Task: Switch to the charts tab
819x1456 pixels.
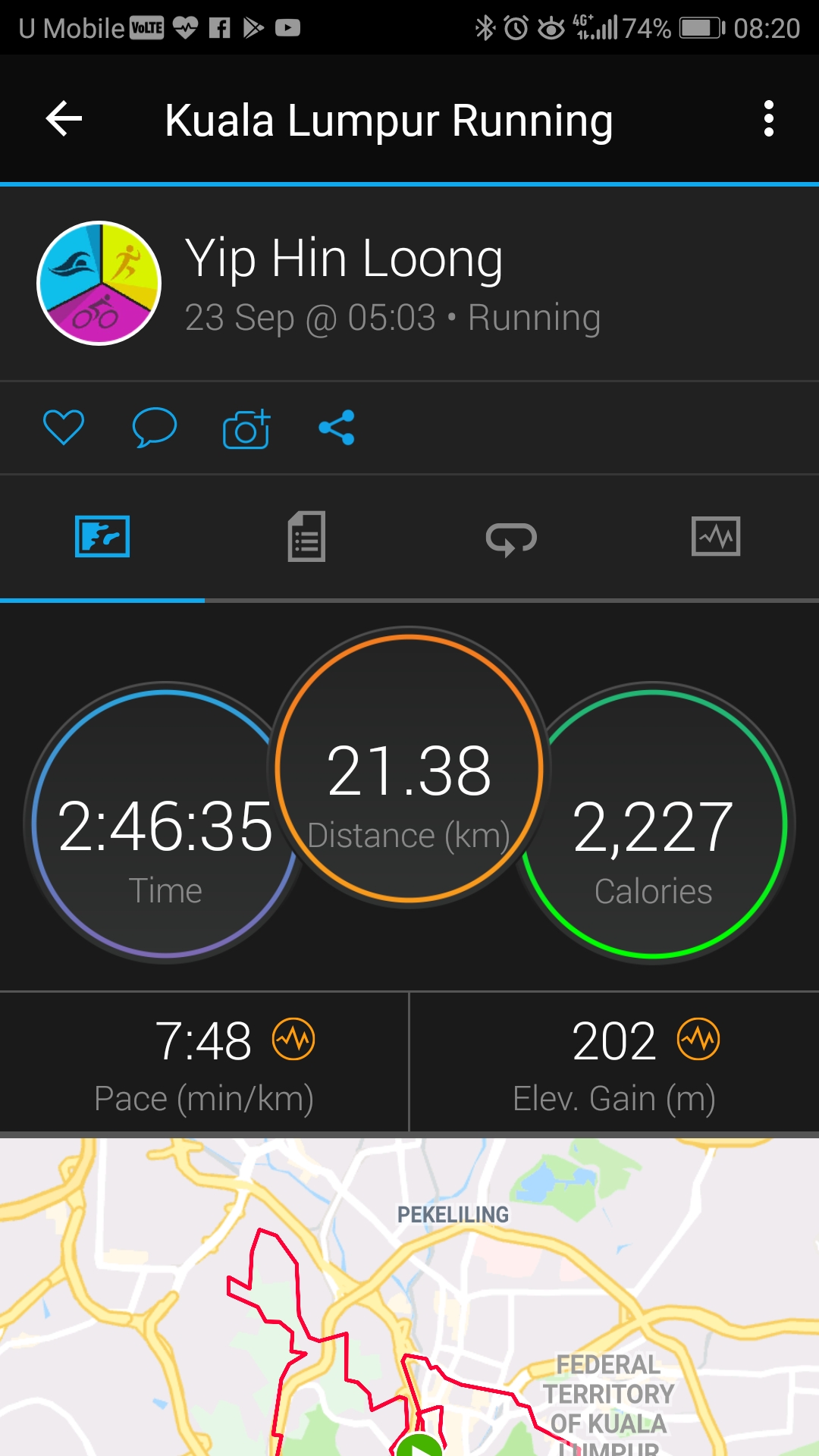Action: (x=716, y=537)
